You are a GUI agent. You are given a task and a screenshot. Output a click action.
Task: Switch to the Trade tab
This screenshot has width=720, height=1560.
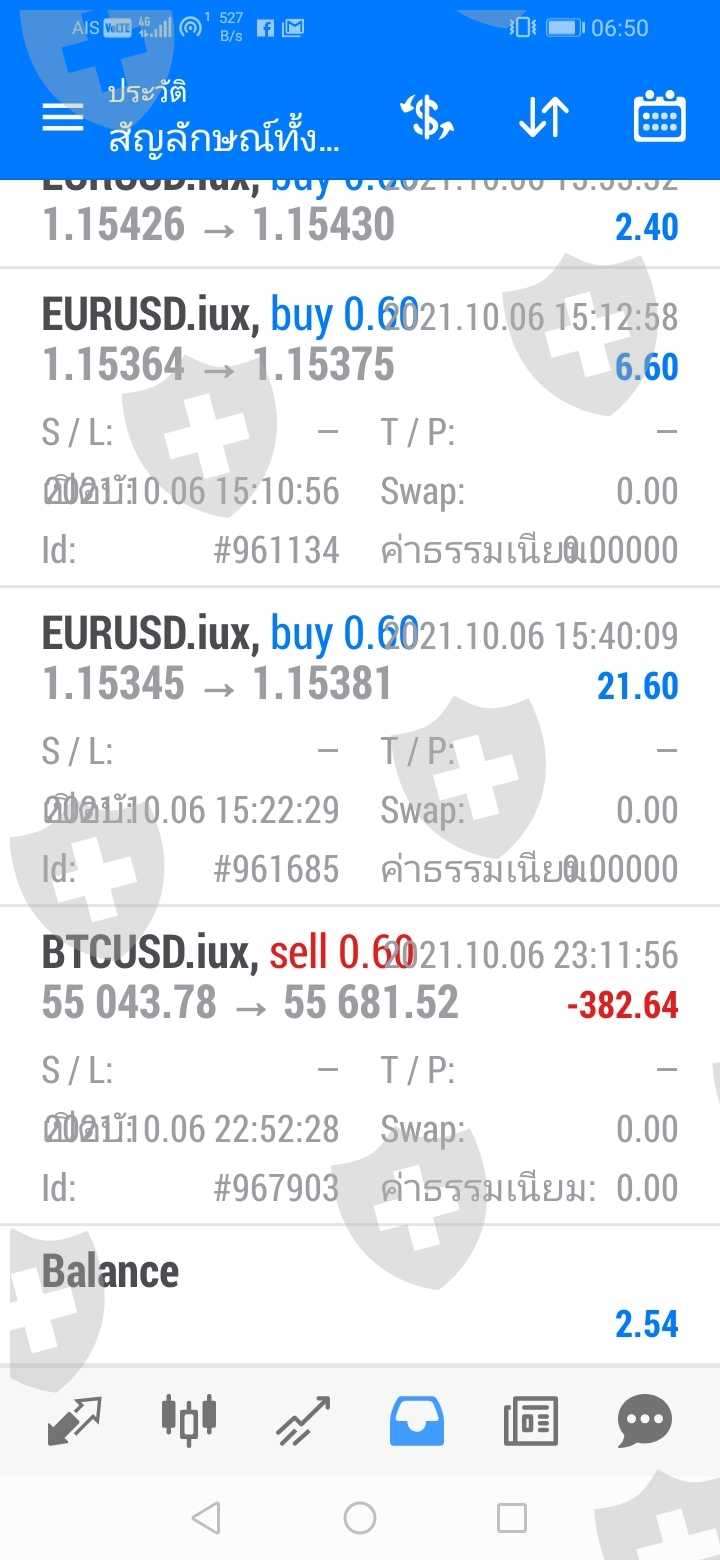tap(303, 1420)
